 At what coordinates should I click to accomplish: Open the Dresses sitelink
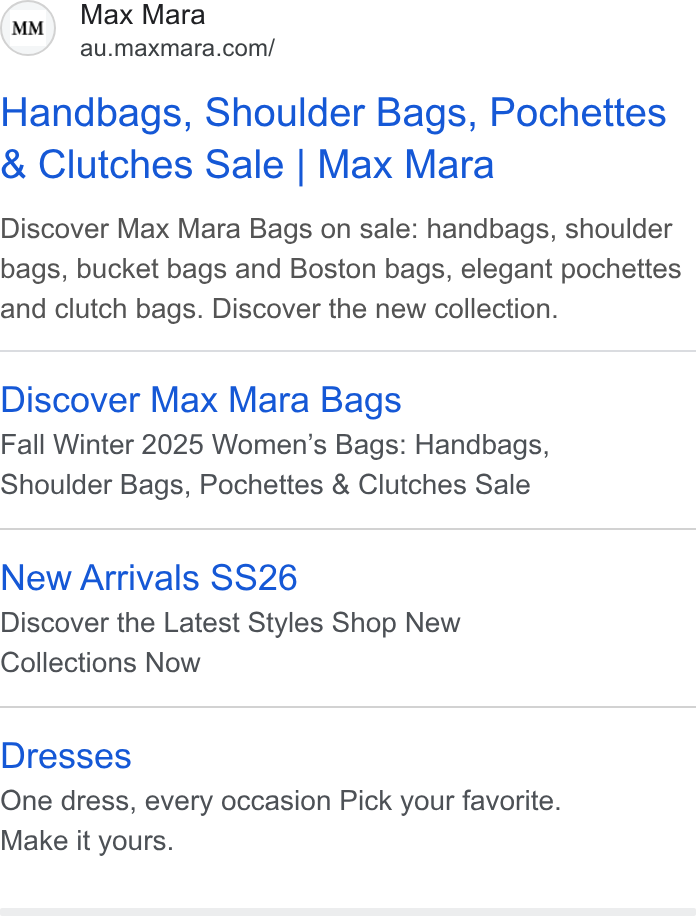(66, 756)
